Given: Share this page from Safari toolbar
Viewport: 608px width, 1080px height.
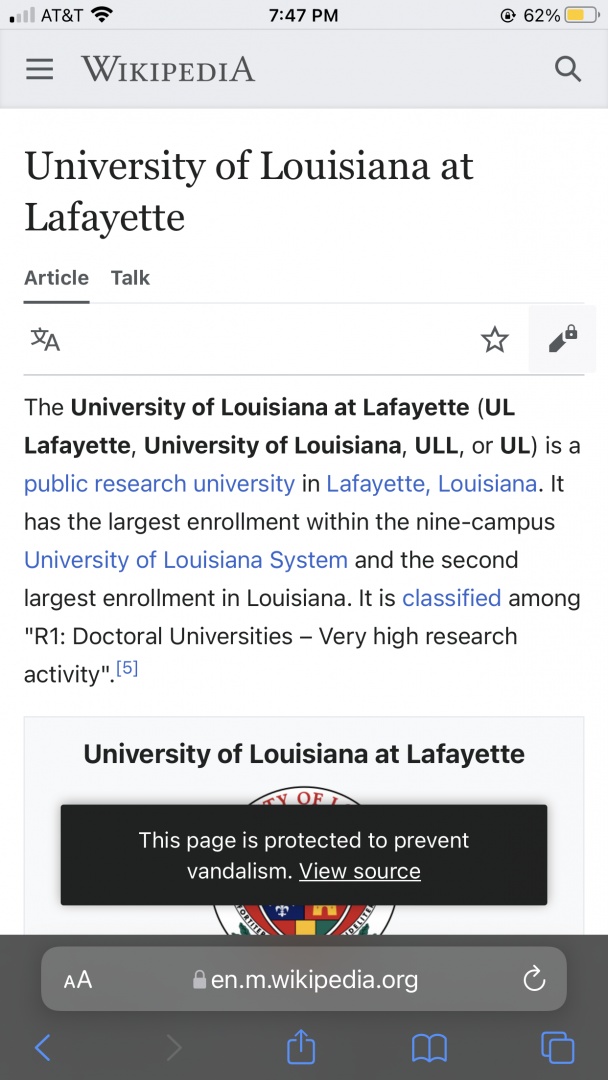Looking at the screenshot, I should click(x=301, y=1047).
